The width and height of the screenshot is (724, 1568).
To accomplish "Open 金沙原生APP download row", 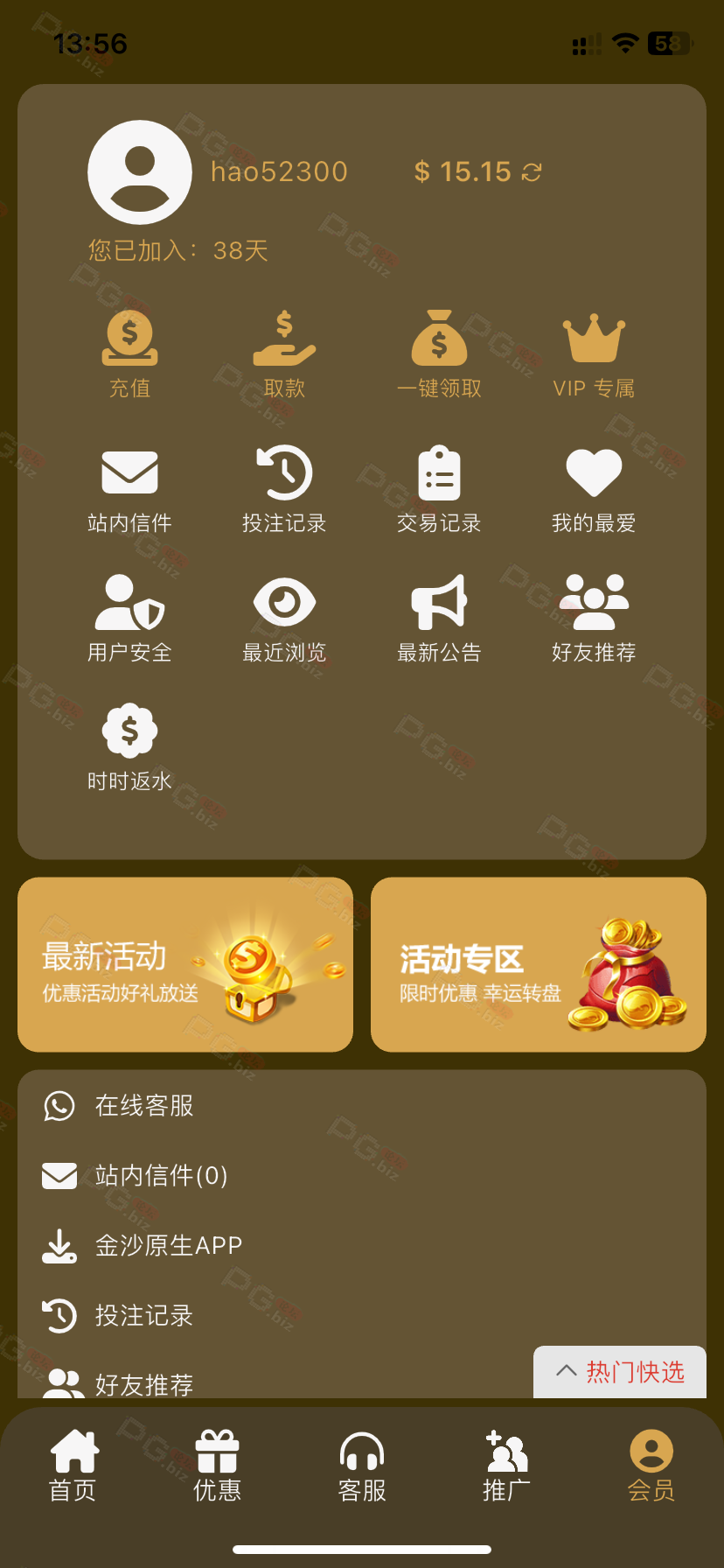I will pyautogui.click(x=362, y=1245).
